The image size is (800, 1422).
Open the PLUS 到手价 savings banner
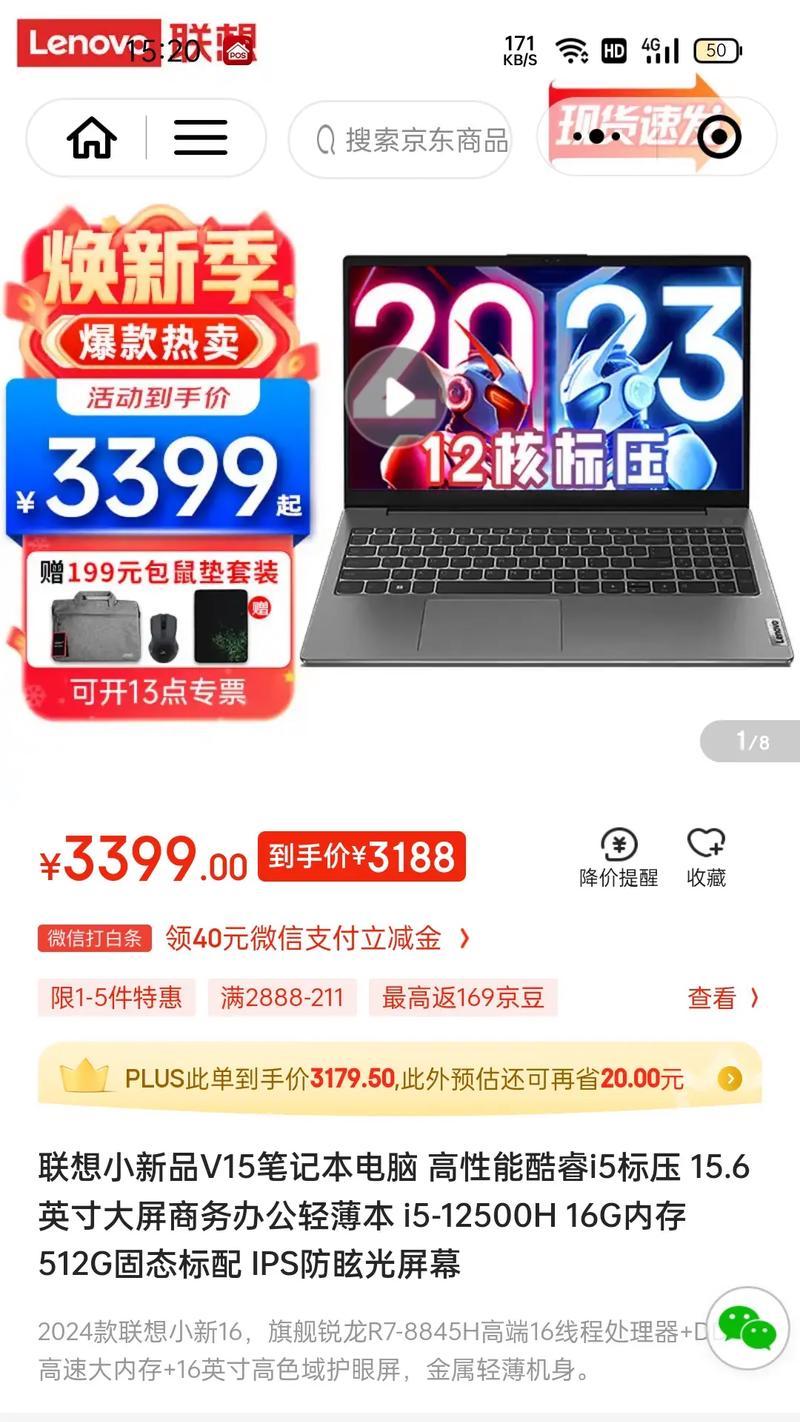click(x=400, y=1078)
